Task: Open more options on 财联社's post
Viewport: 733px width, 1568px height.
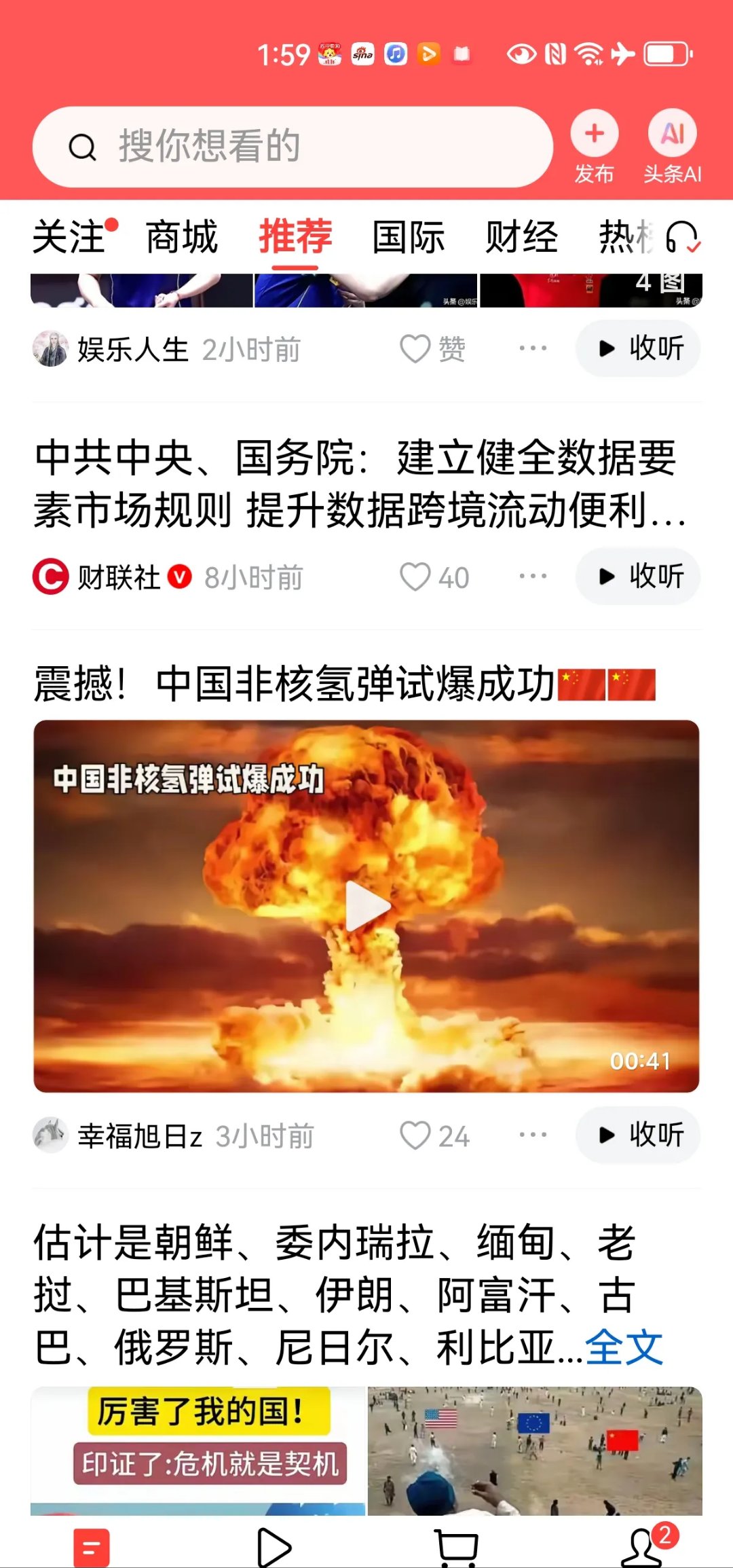Action: [531, 577]
